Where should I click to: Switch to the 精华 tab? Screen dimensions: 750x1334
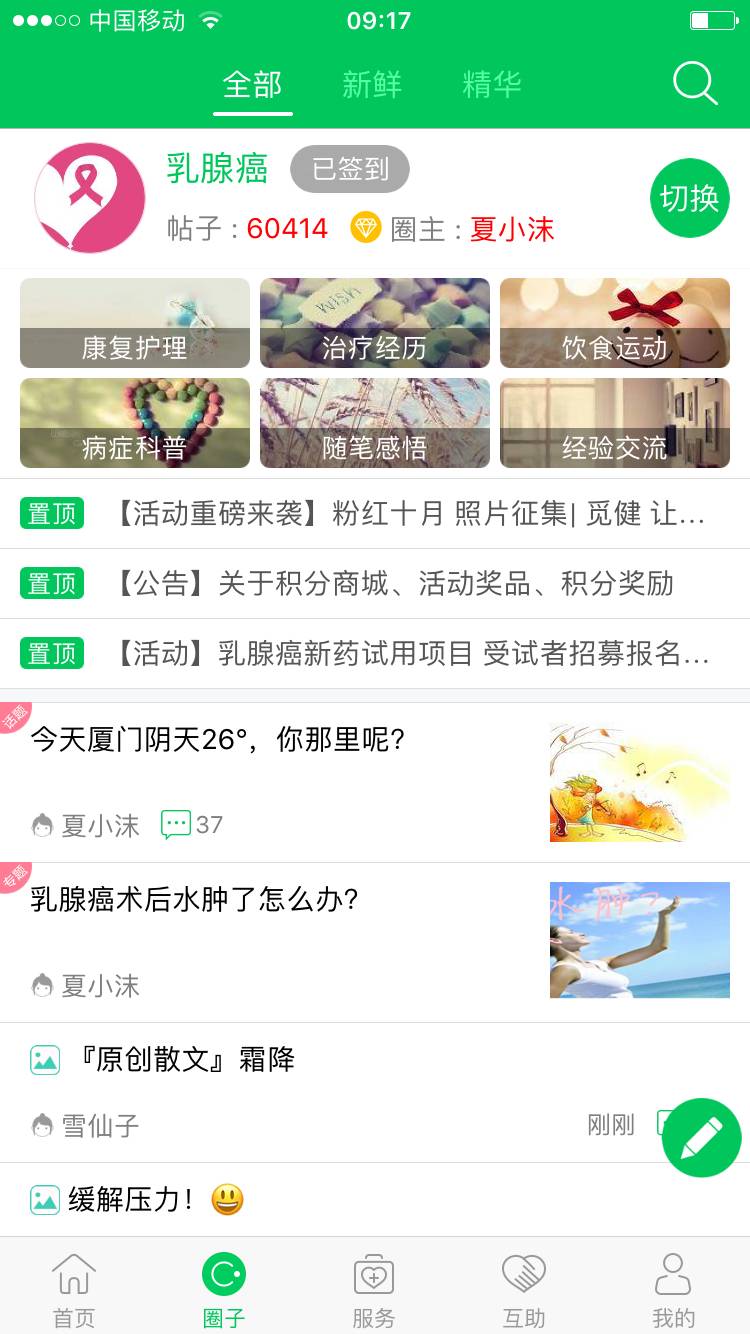coord(492,85)
